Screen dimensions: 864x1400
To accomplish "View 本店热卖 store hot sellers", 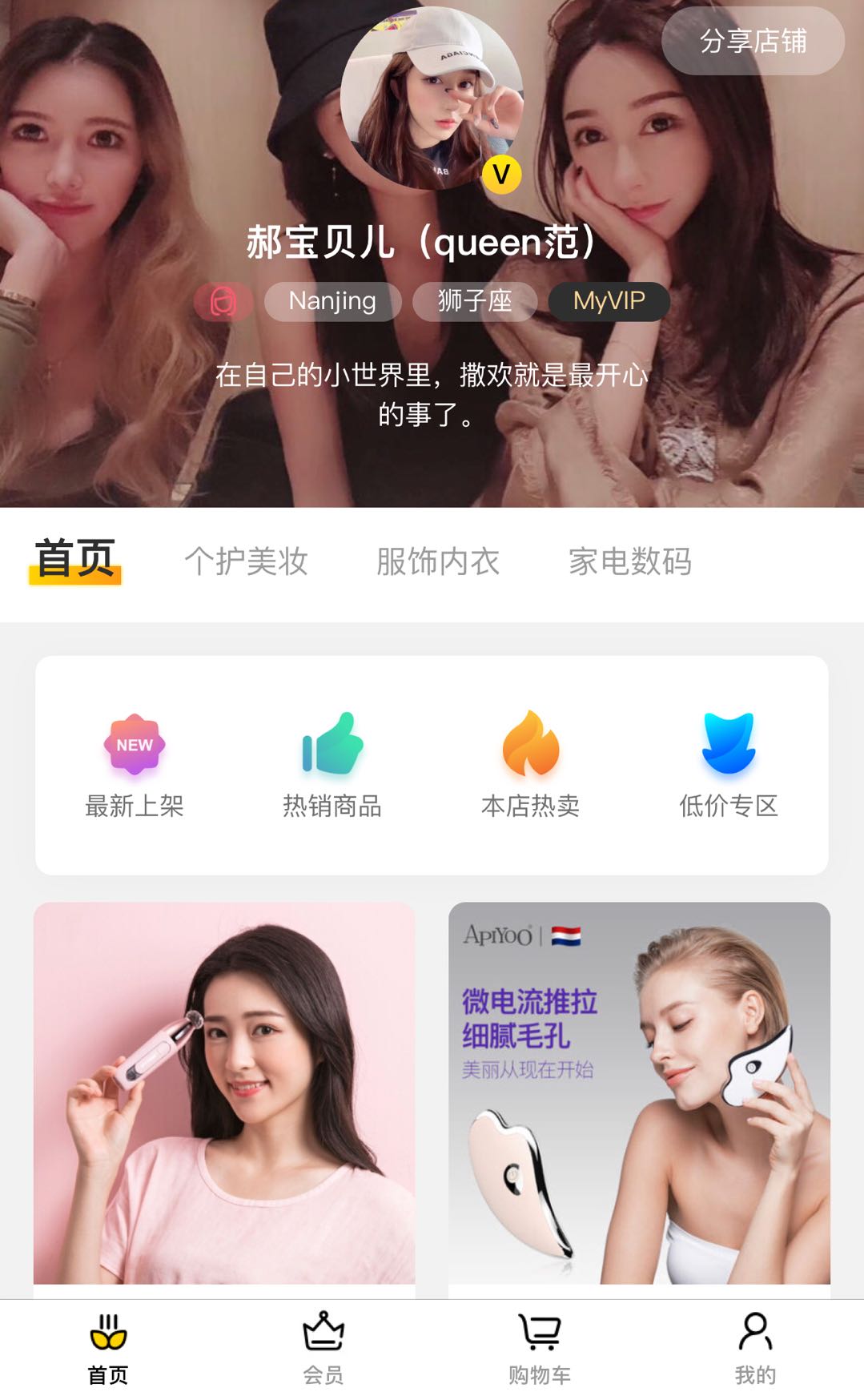I will 530,765.
